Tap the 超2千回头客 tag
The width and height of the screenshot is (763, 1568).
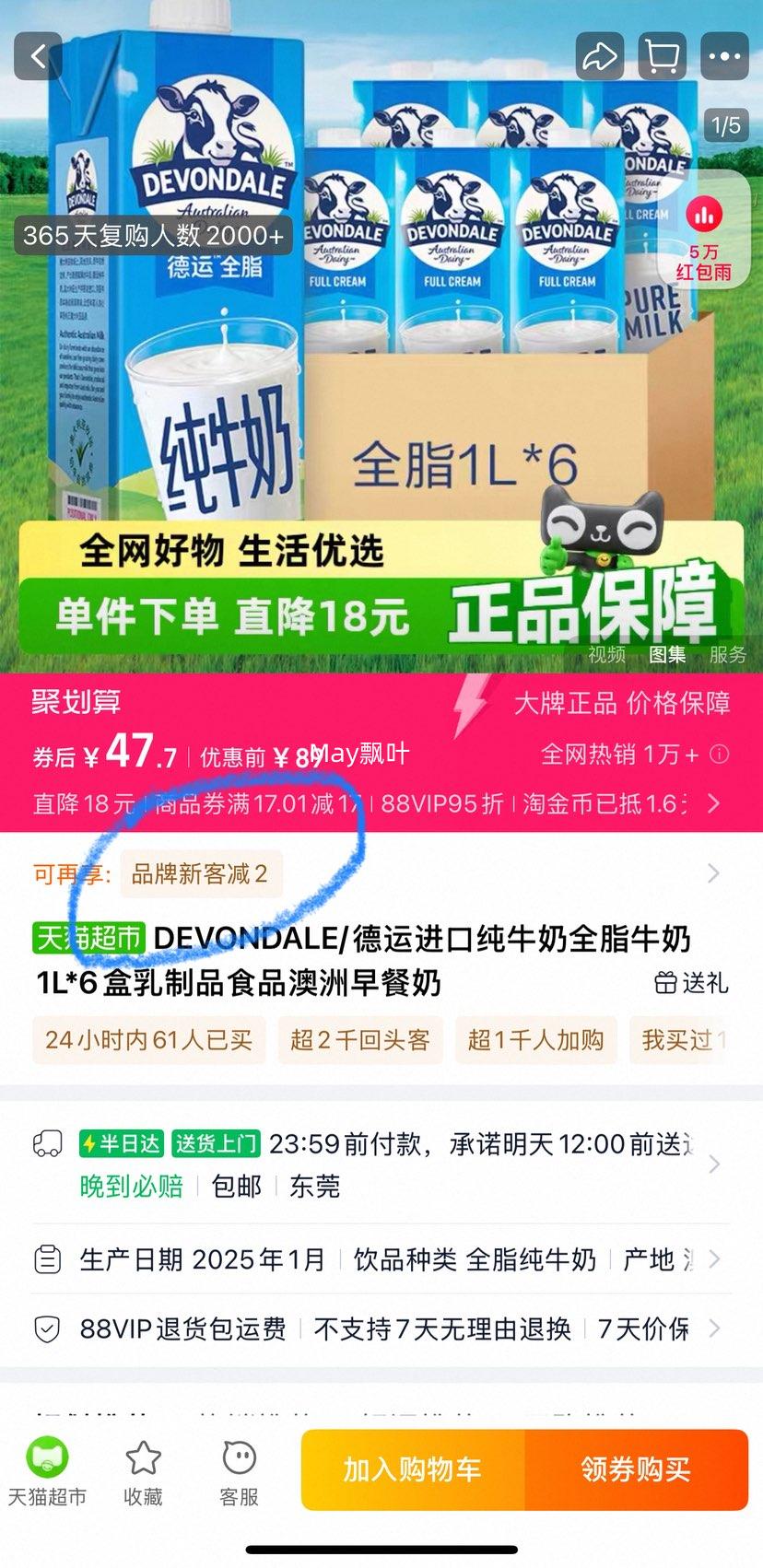(360, 1040)
